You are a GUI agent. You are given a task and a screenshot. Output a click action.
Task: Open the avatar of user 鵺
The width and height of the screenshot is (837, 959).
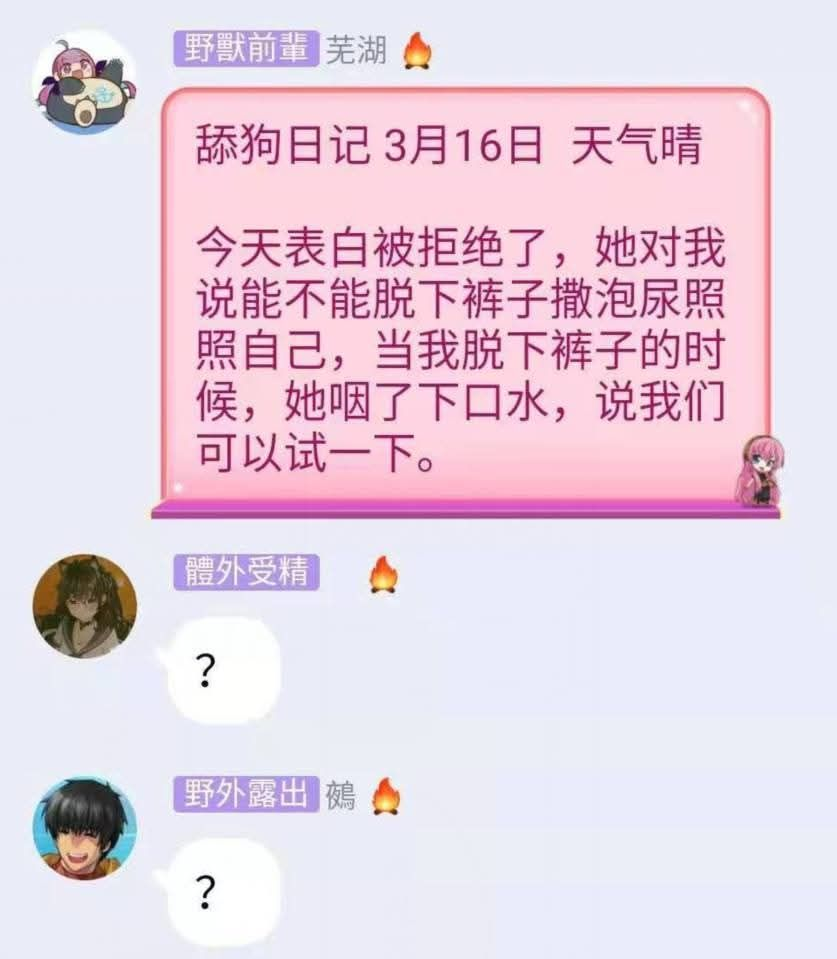click(x=85, y=829)
